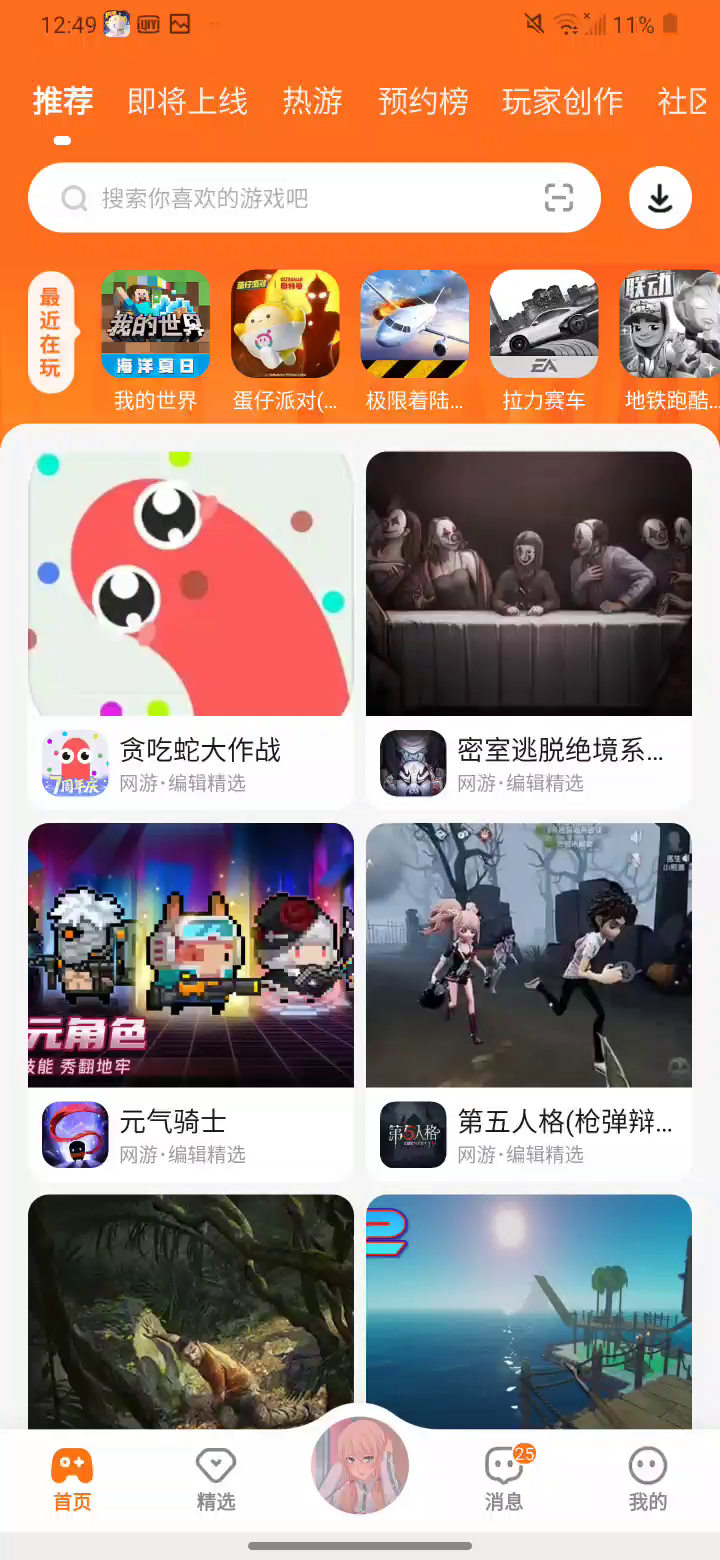Switch to the 即将上线 tab

(187, 101)
